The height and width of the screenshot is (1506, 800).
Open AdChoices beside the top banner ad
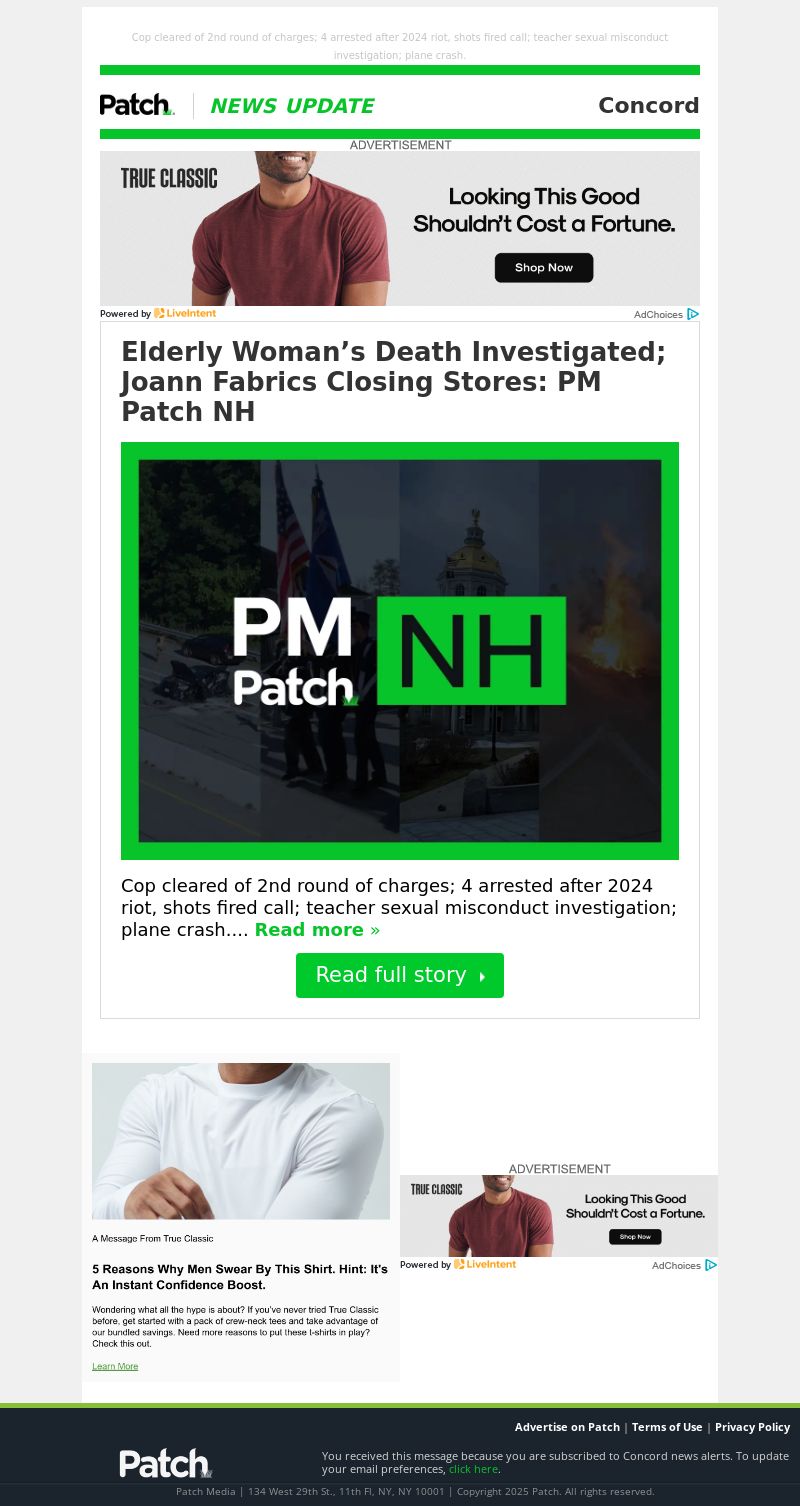coord(665,314)
